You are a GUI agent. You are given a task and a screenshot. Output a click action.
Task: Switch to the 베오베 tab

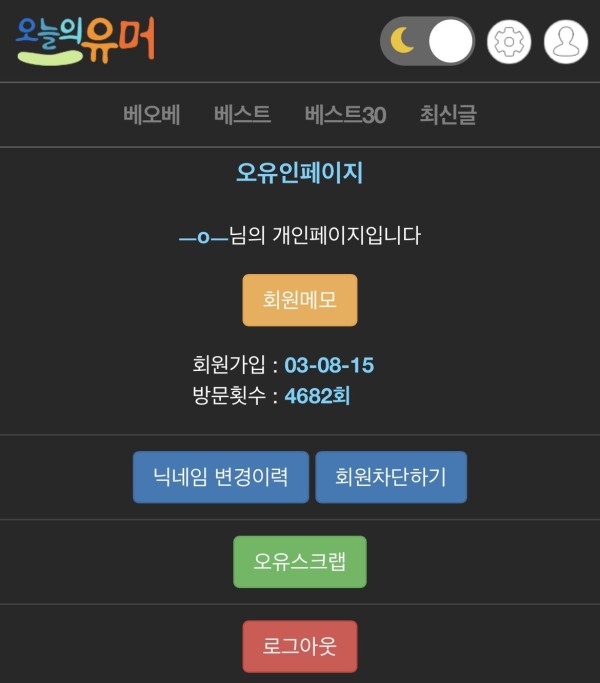click(152, 115)
